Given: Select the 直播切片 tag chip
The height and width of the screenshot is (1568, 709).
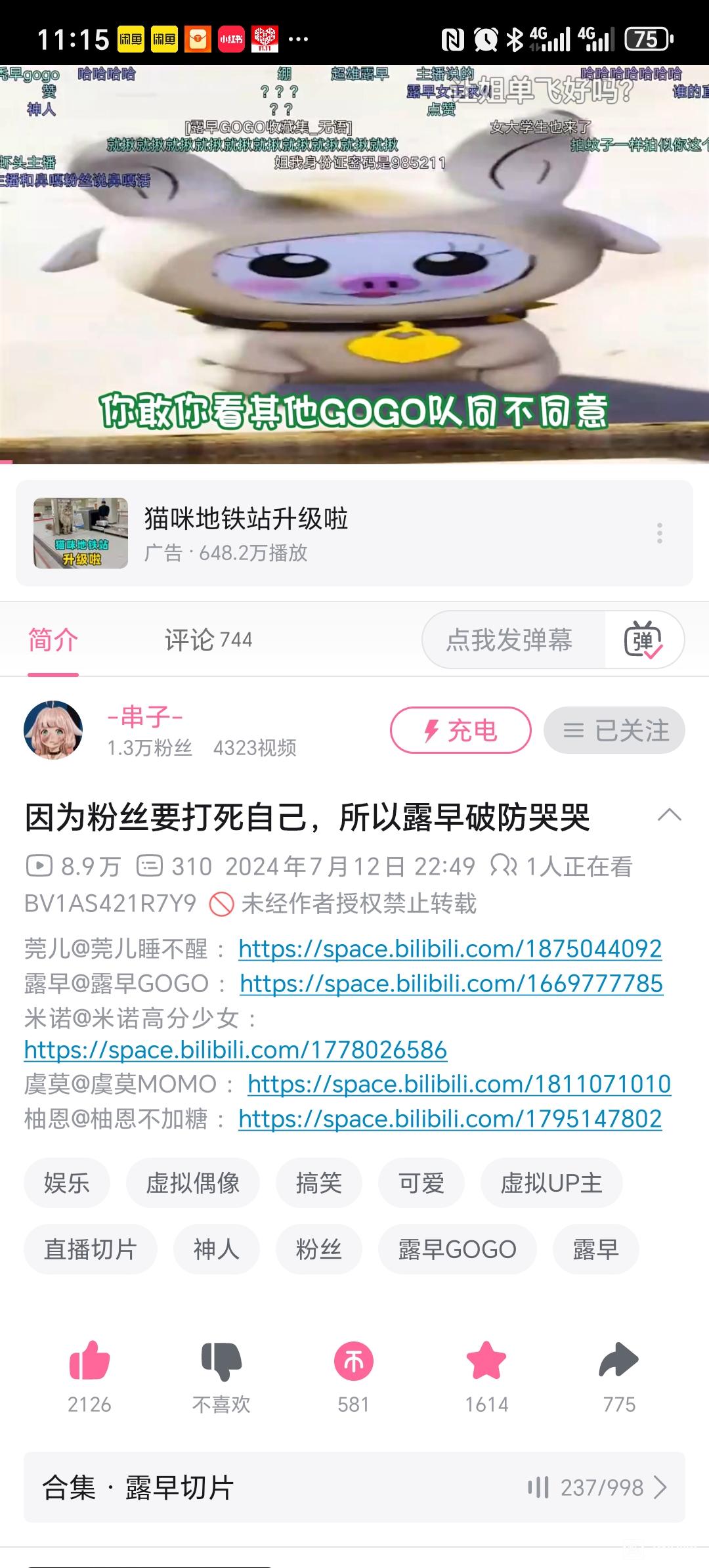Looking at the screenshot, I should 91,1249.
